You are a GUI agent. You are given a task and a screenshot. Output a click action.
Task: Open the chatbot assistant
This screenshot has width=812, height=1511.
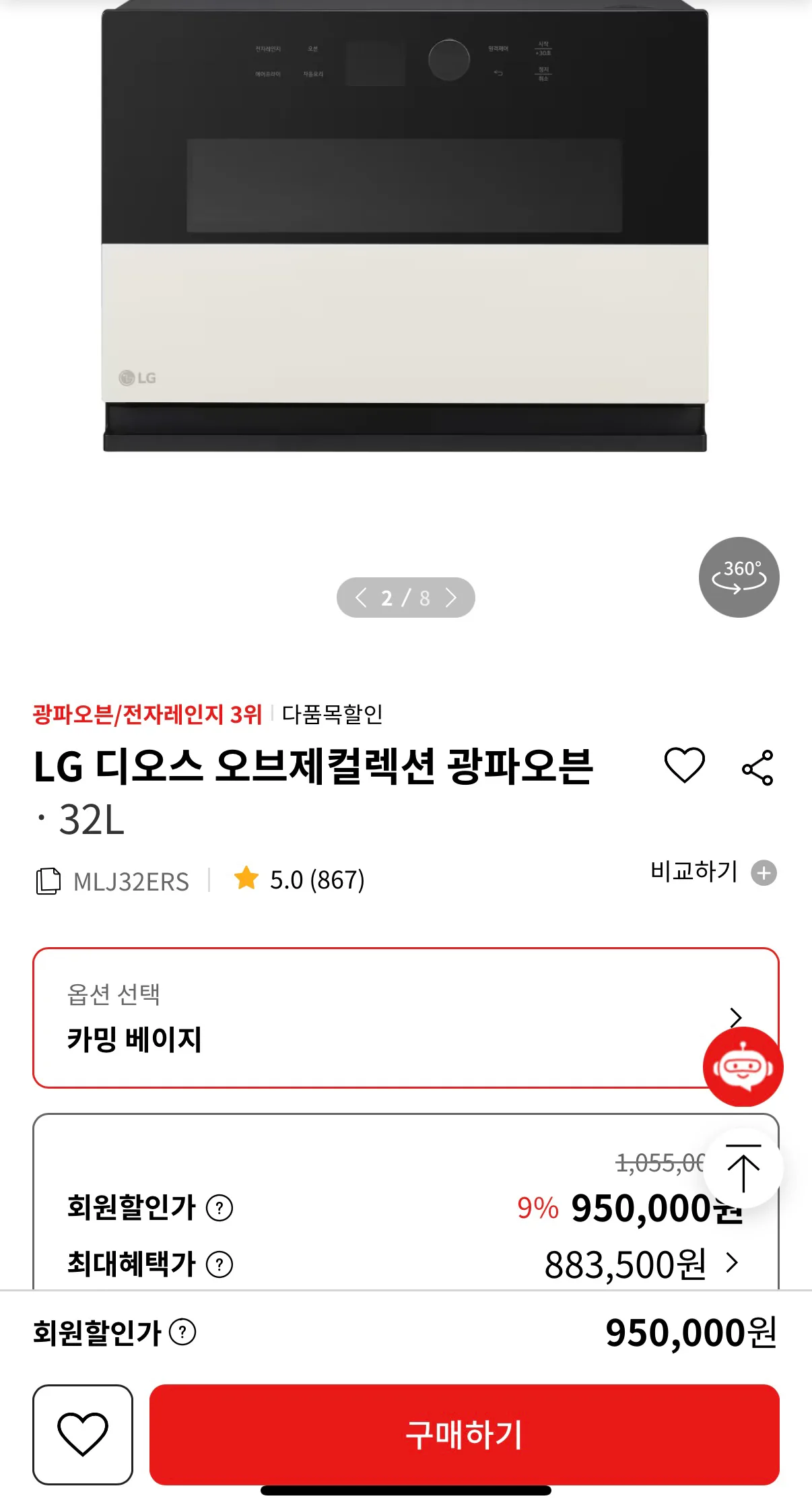(742, 1067)
